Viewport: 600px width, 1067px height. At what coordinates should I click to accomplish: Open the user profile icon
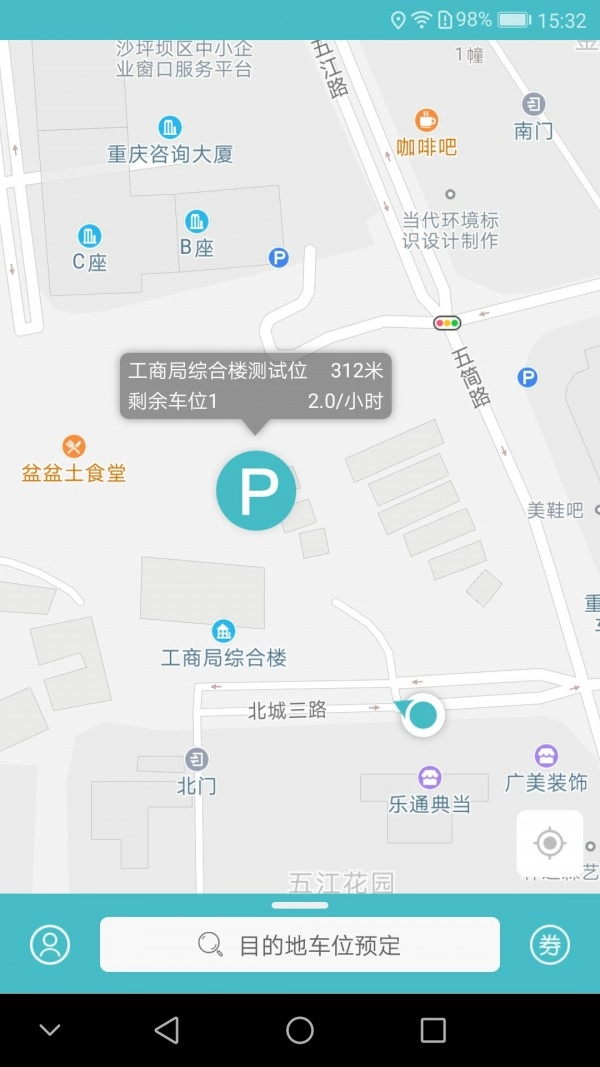coord(49,945)
